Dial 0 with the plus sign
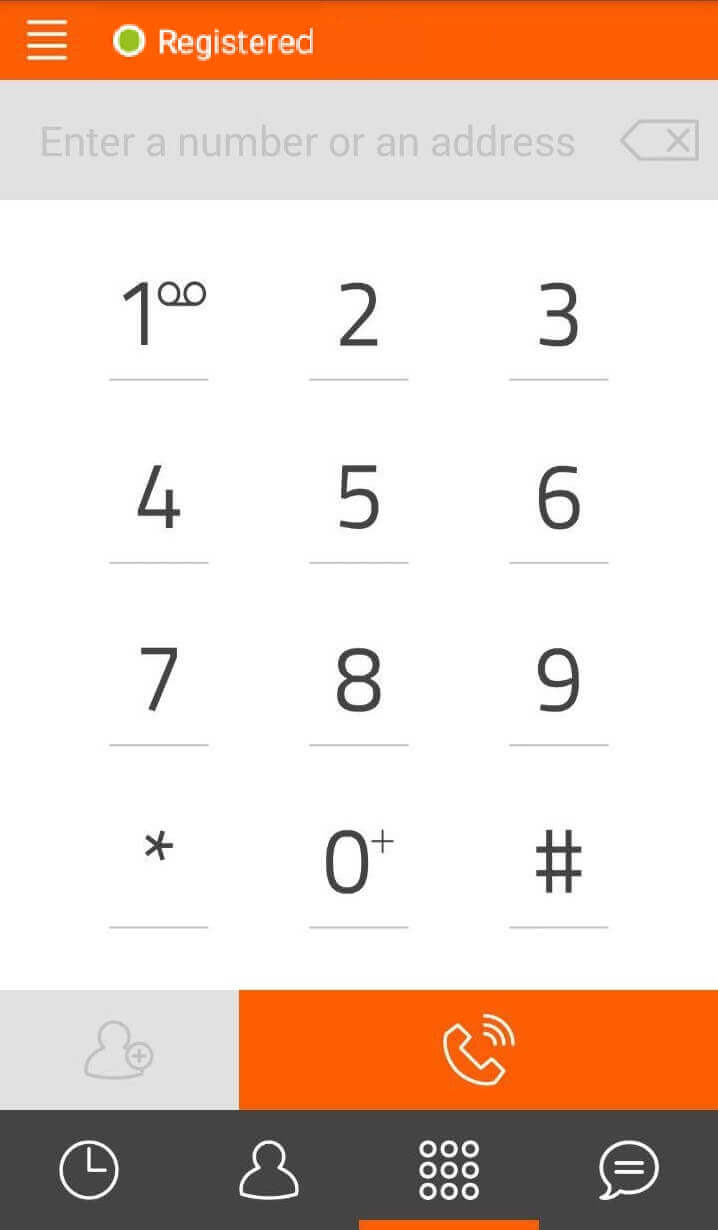718x1230 pixels. [359, 862]
